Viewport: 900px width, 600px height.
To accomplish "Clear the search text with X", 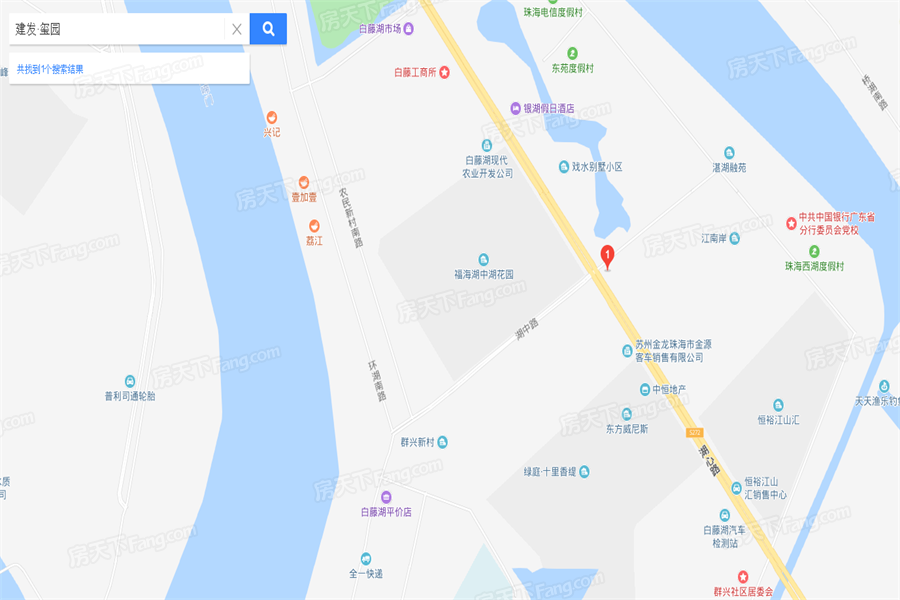I will pyautogui.click(x=236, y=29).
